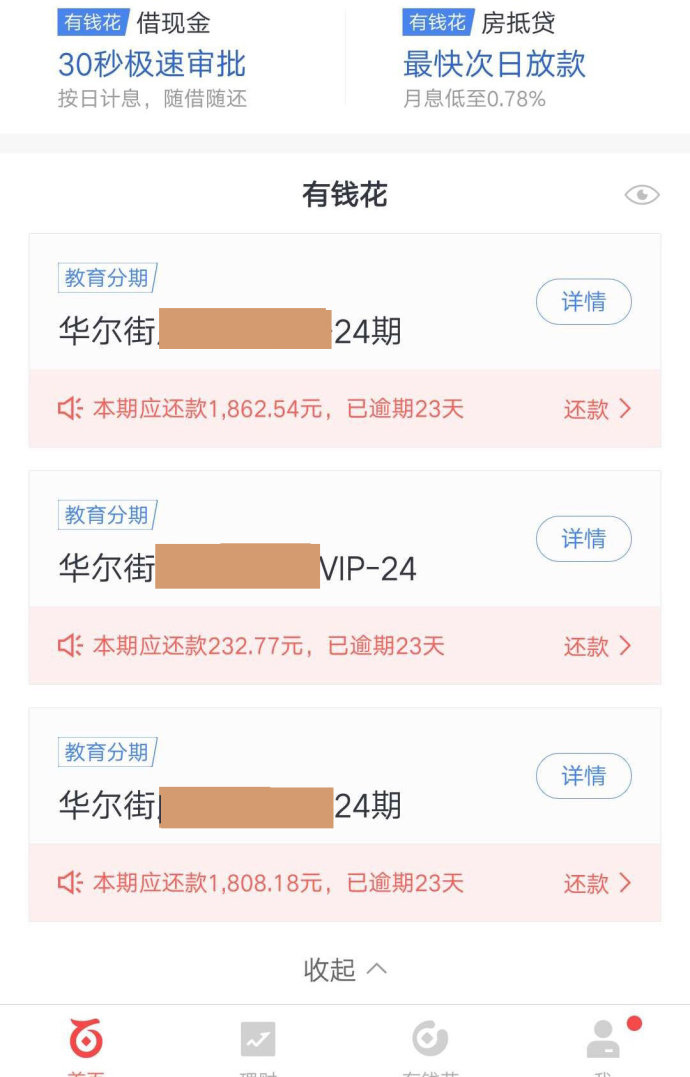Toggle the eye icon to hide amounts
Image resolution: width=690 pixels, height=1077 pixels.
pyautogui.click(x=641, y=195)
